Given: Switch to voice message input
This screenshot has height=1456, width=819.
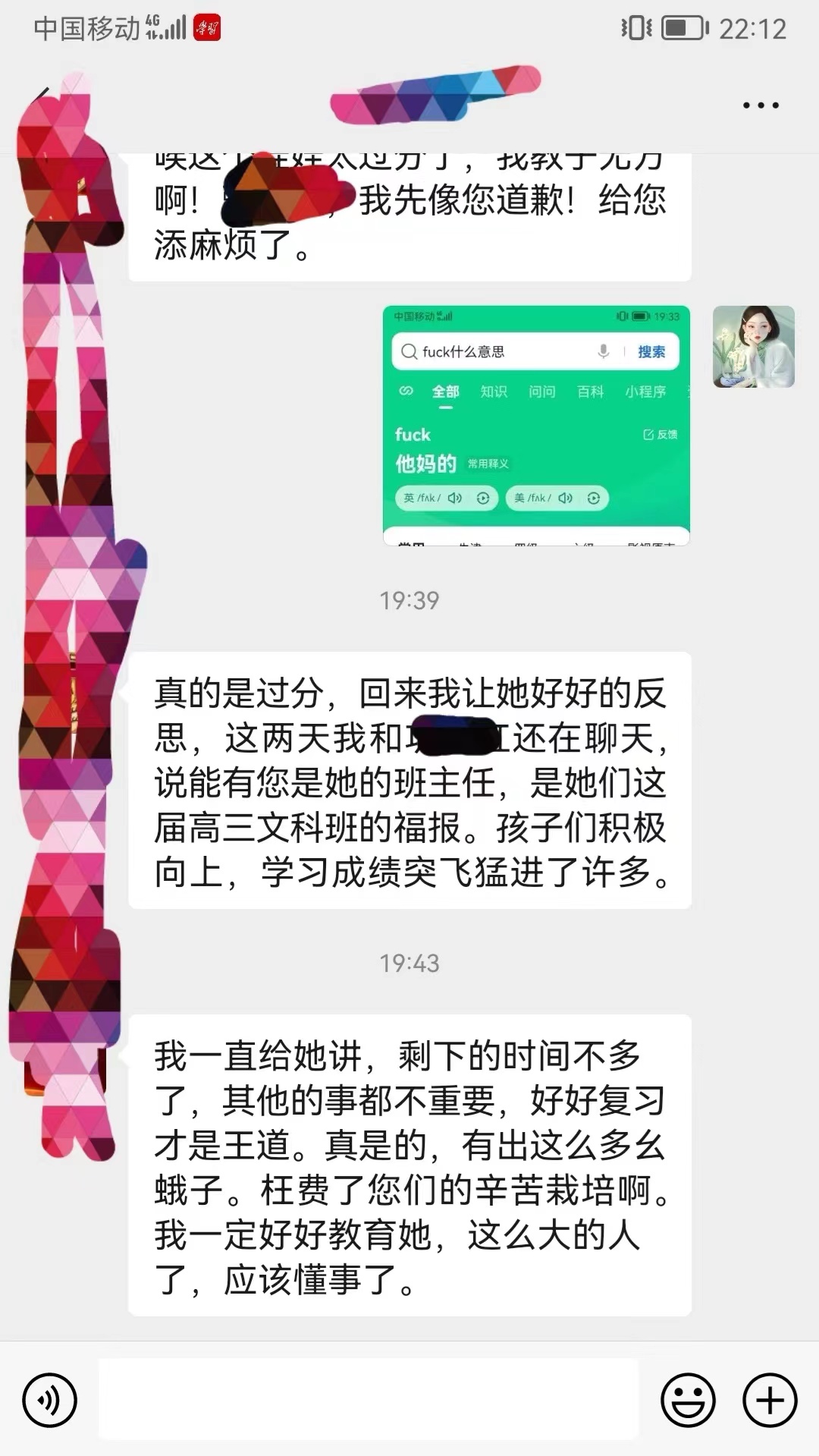Looking at the screenshot, I should (49, 1400).
